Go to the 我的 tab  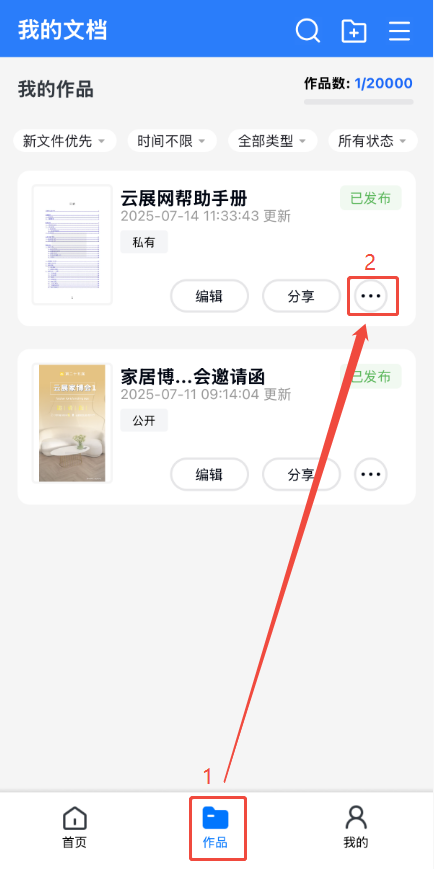click(356, 827)
